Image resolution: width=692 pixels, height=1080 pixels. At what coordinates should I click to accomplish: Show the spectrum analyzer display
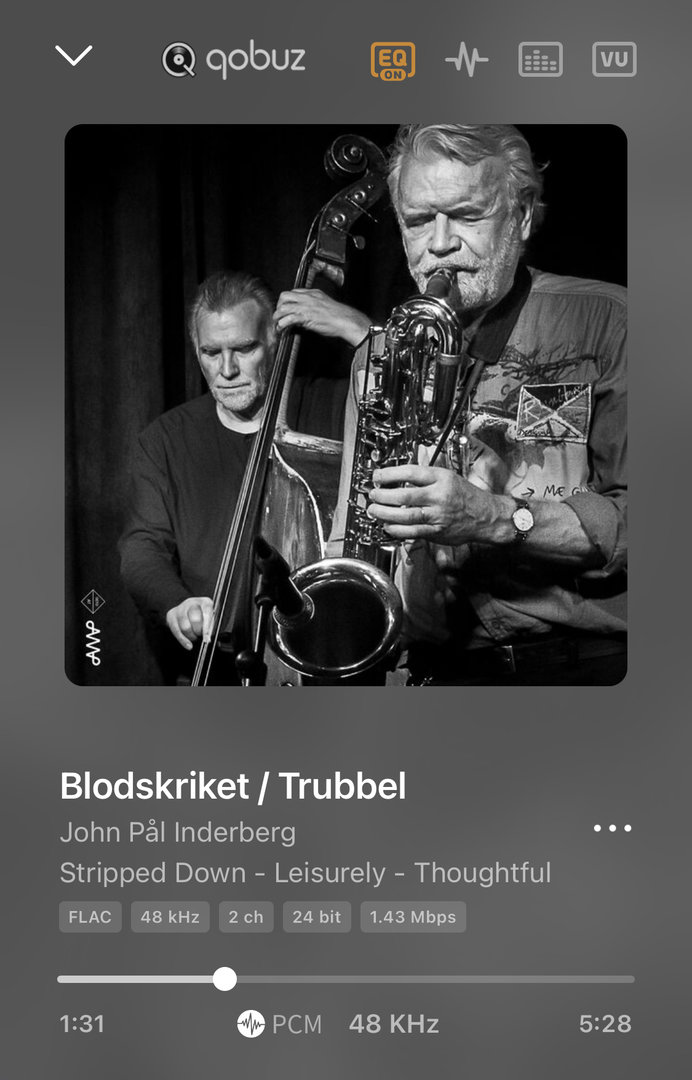click(541, 60)
